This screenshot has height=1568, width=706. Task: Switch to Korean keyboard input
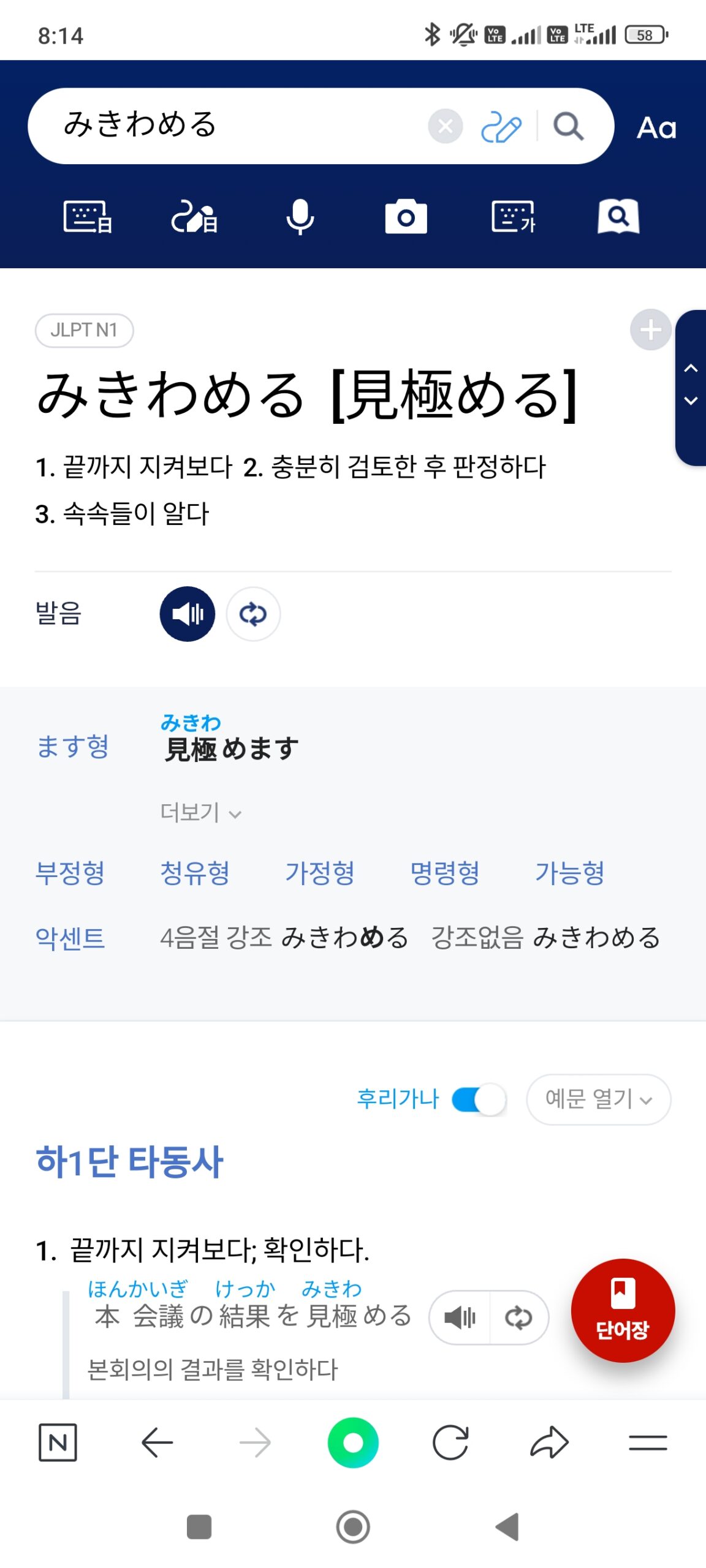pyautogui.click(x=513, y=217)
